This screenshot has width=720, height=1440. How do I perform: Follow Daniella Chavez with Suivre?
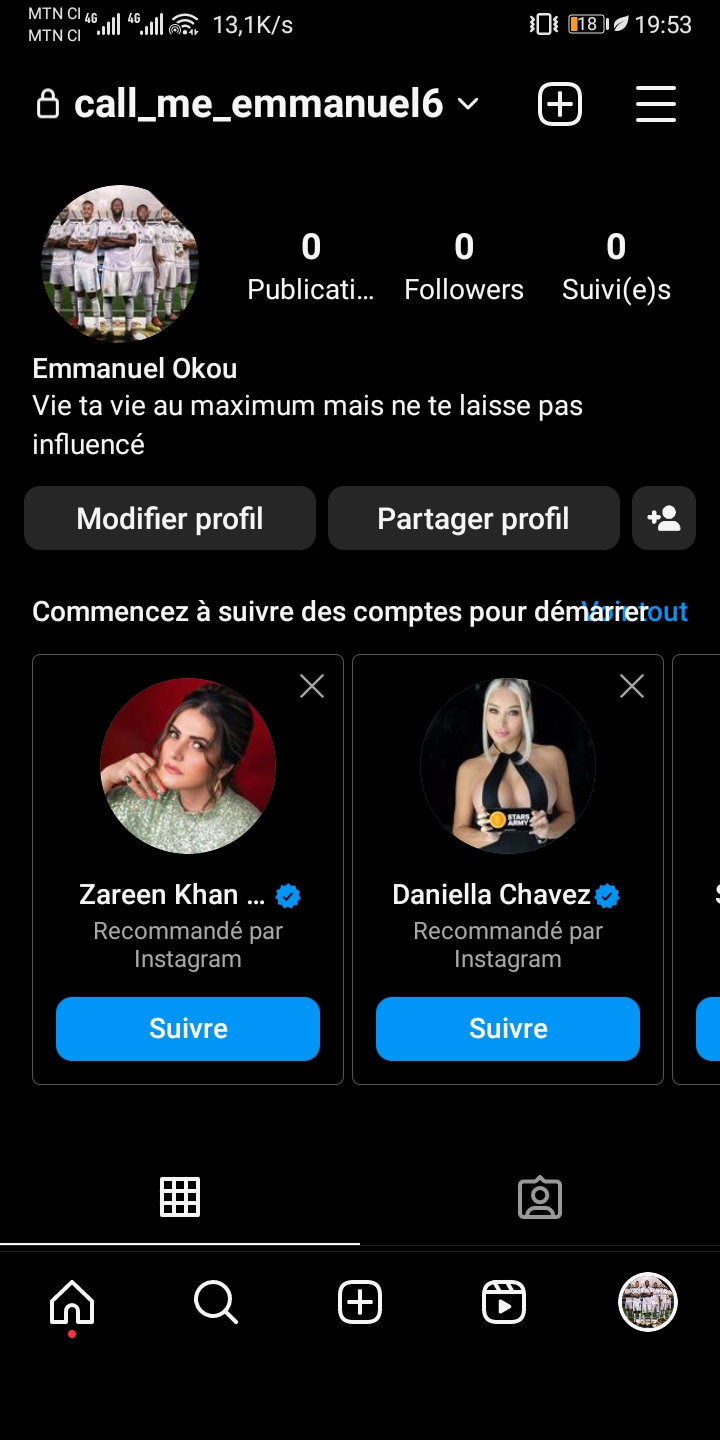(x=508, y=1028)
